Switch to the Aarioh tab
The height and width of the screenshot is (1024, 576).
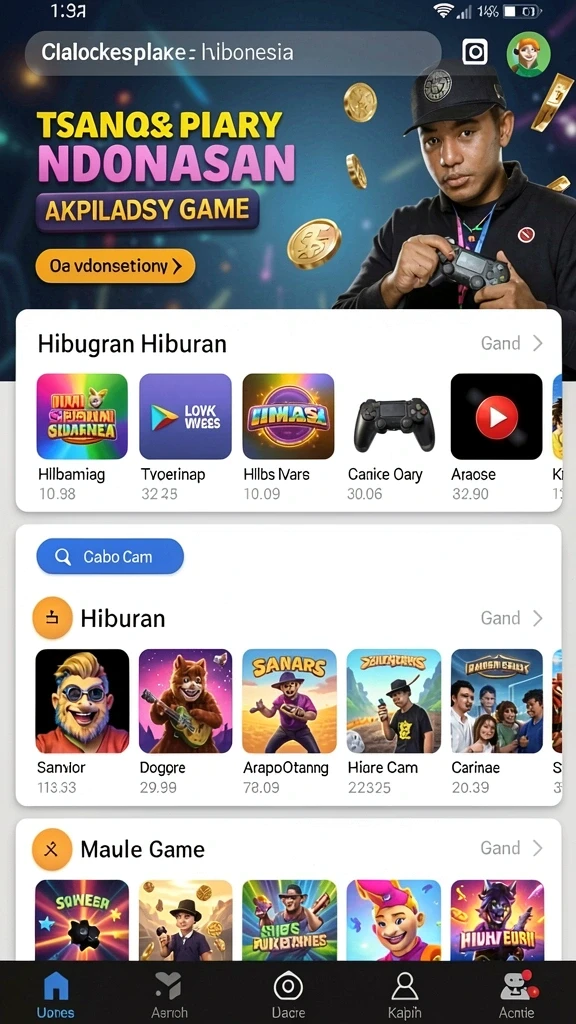170,995
